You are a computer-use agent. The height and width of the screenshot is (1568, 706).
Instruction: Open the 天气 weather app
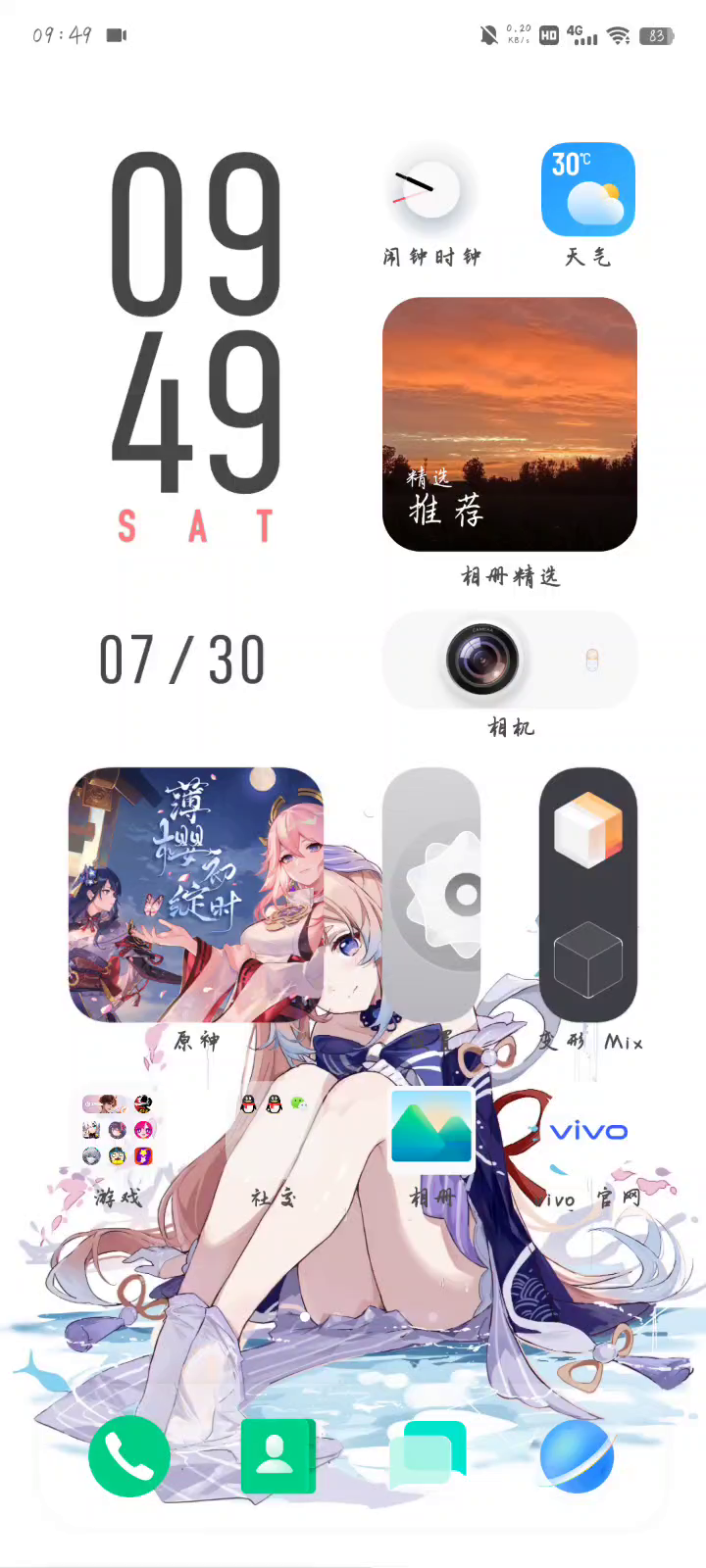tap(587, 190)
